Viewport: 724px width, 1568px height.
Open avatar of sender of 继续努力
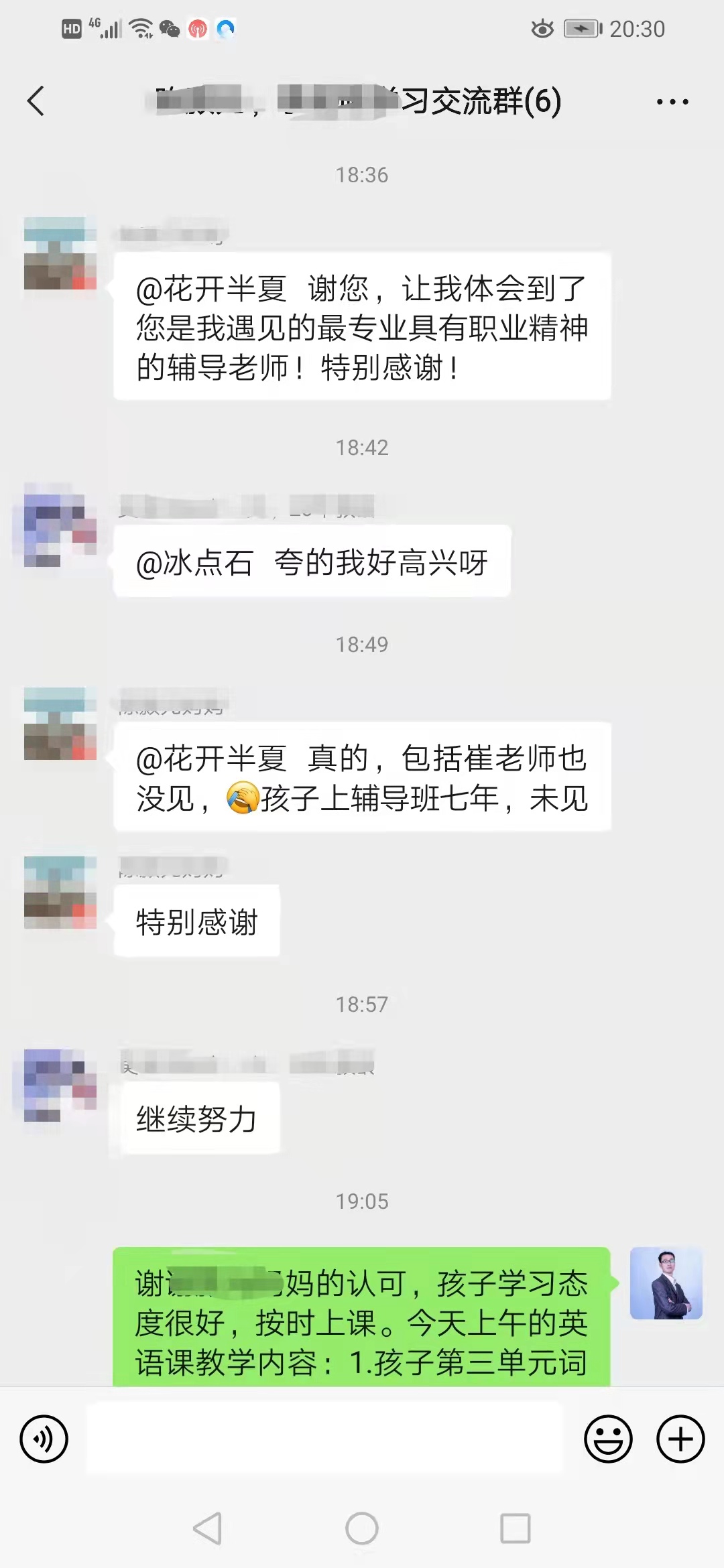point(60,1086)
